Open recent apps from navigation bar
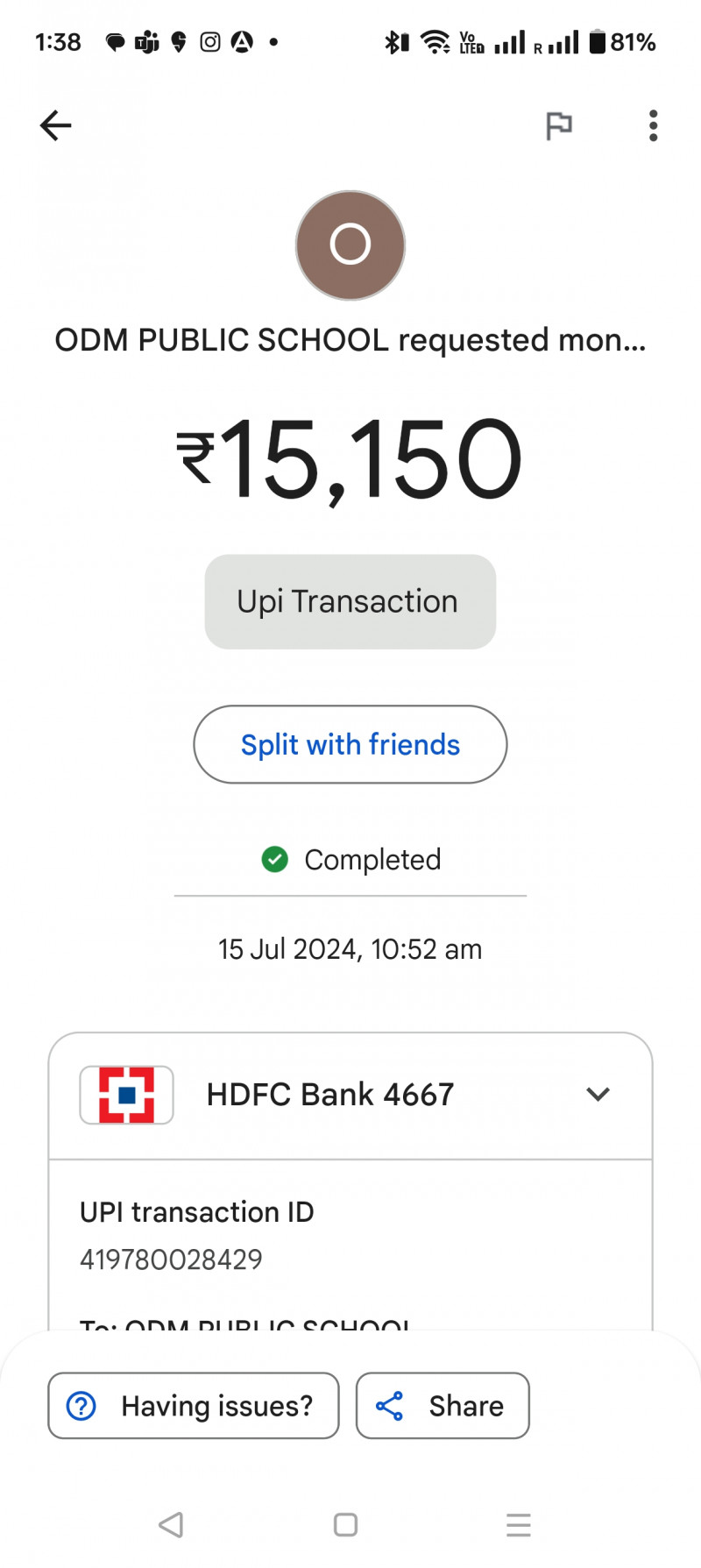Viewport: 701px width, 1568px height. (x=518, y=1524)
